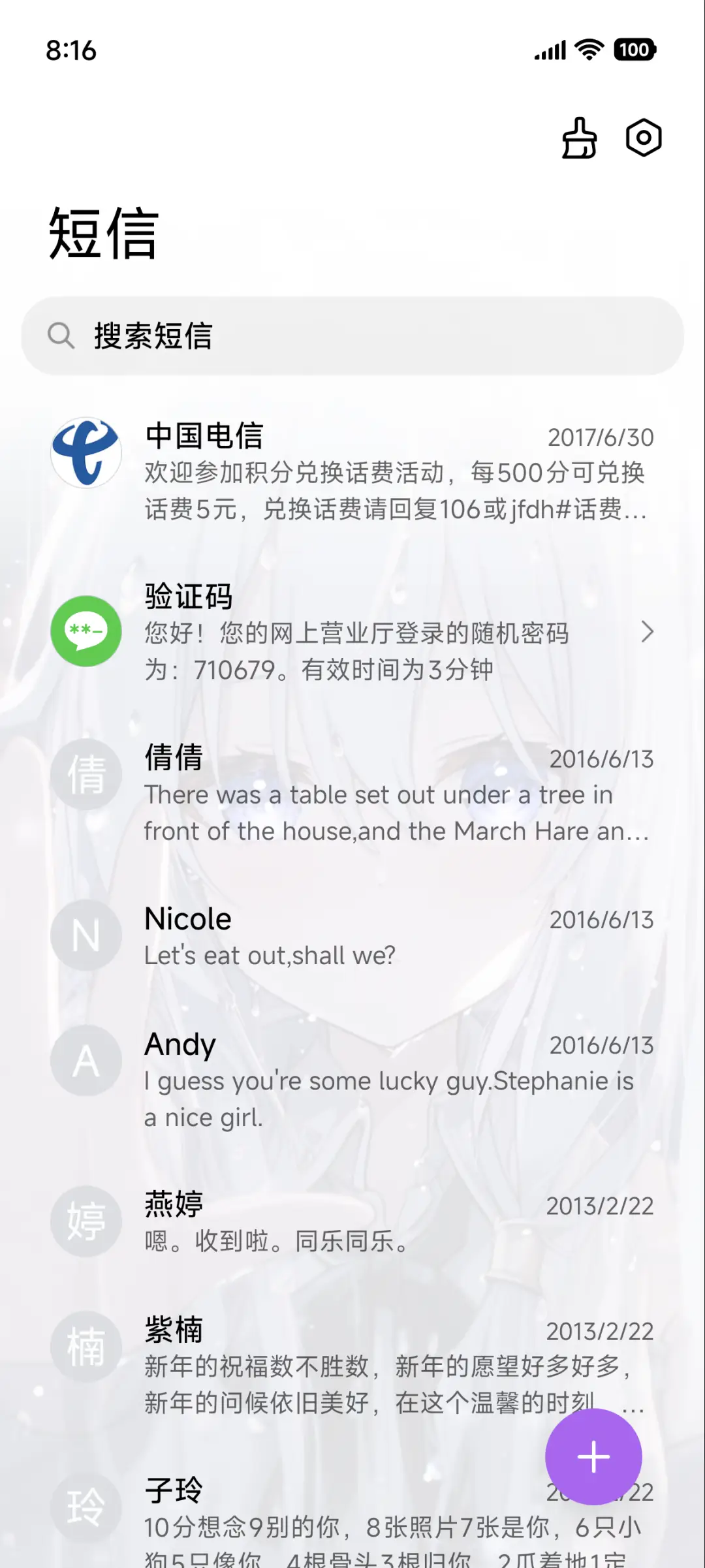
Task: Open the conversation with 倩倩
Action: [352, 792]
